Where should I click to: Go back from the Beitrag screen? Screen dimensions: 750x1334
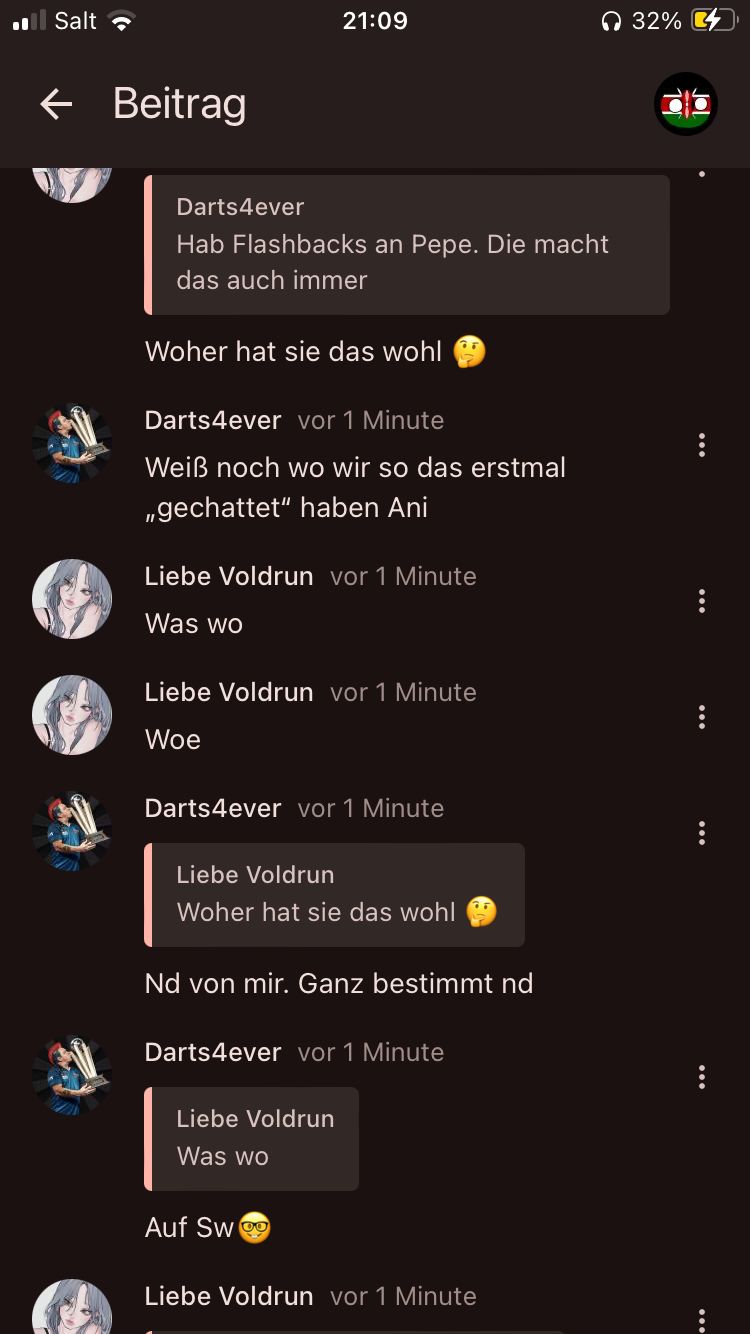pyautogui.click(x=56, y=104)
